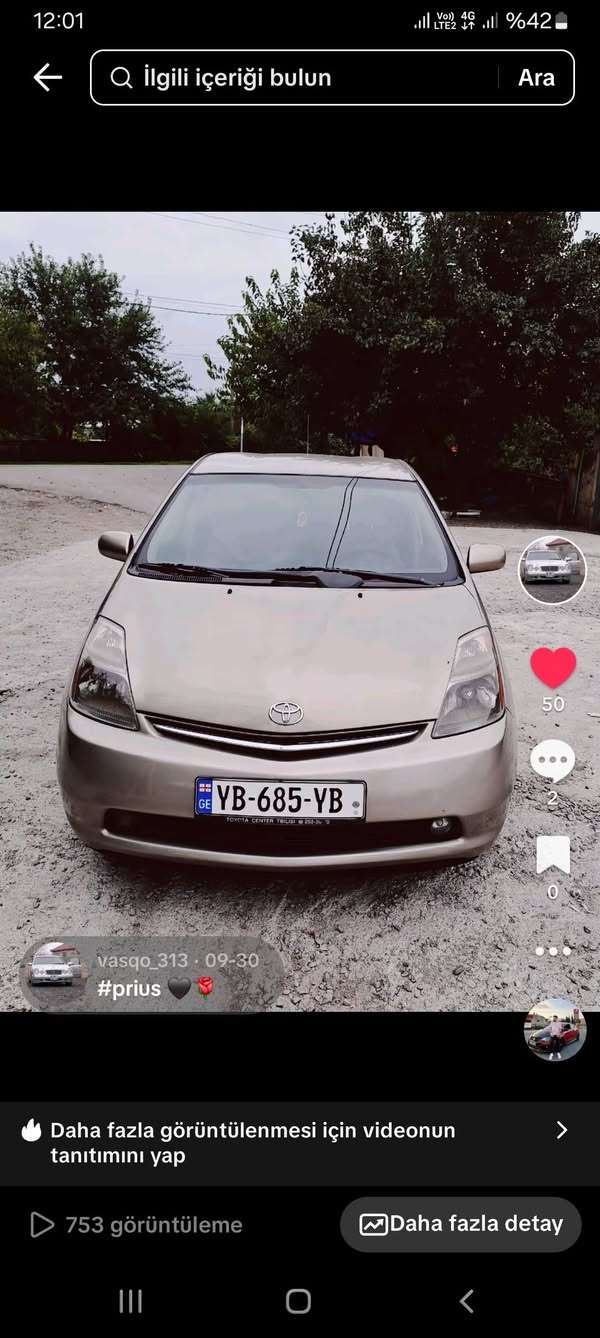Tap the İlgili içeriği bulun search field

coord(300,77)
